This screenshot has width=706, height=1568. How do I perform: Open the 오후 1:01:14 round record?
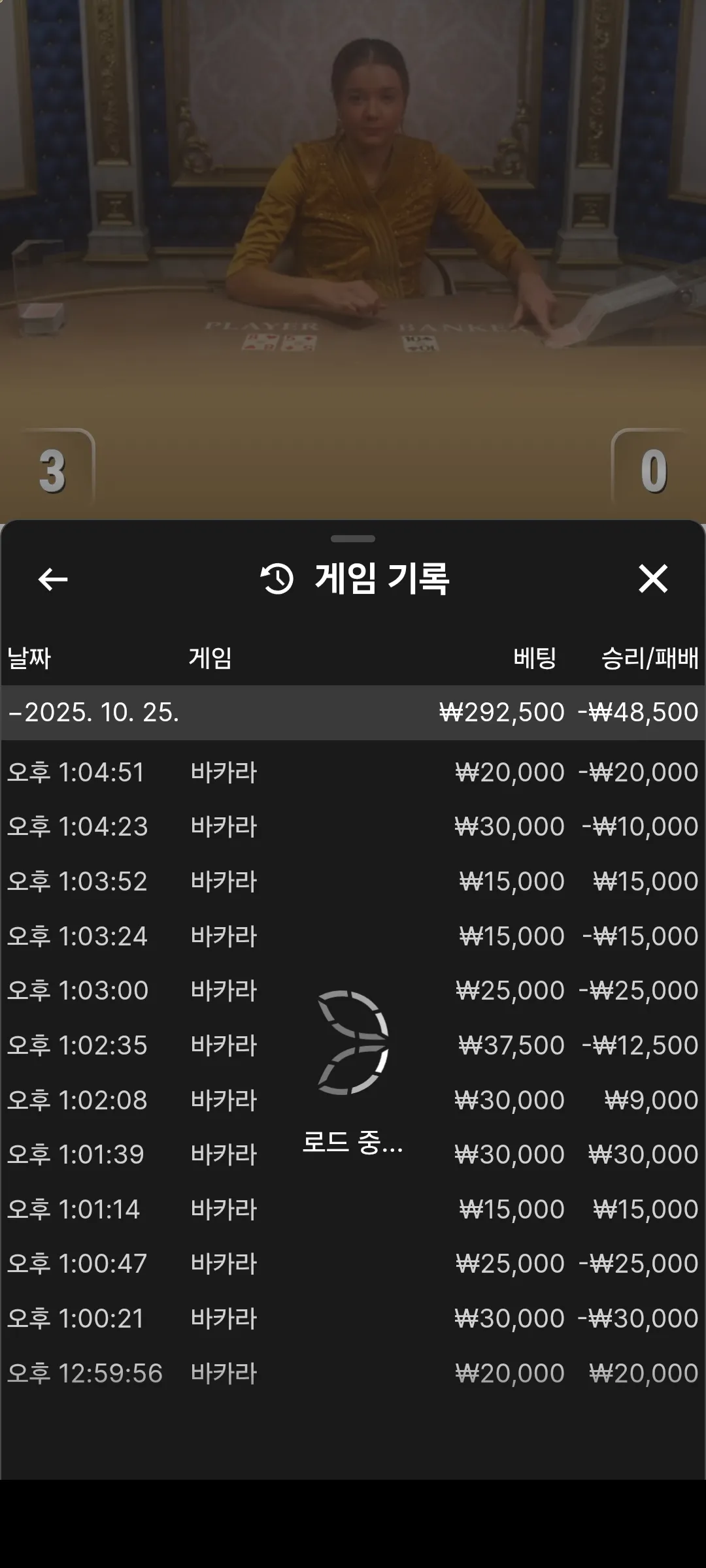pyautogui.click(x=353, y=1209)
